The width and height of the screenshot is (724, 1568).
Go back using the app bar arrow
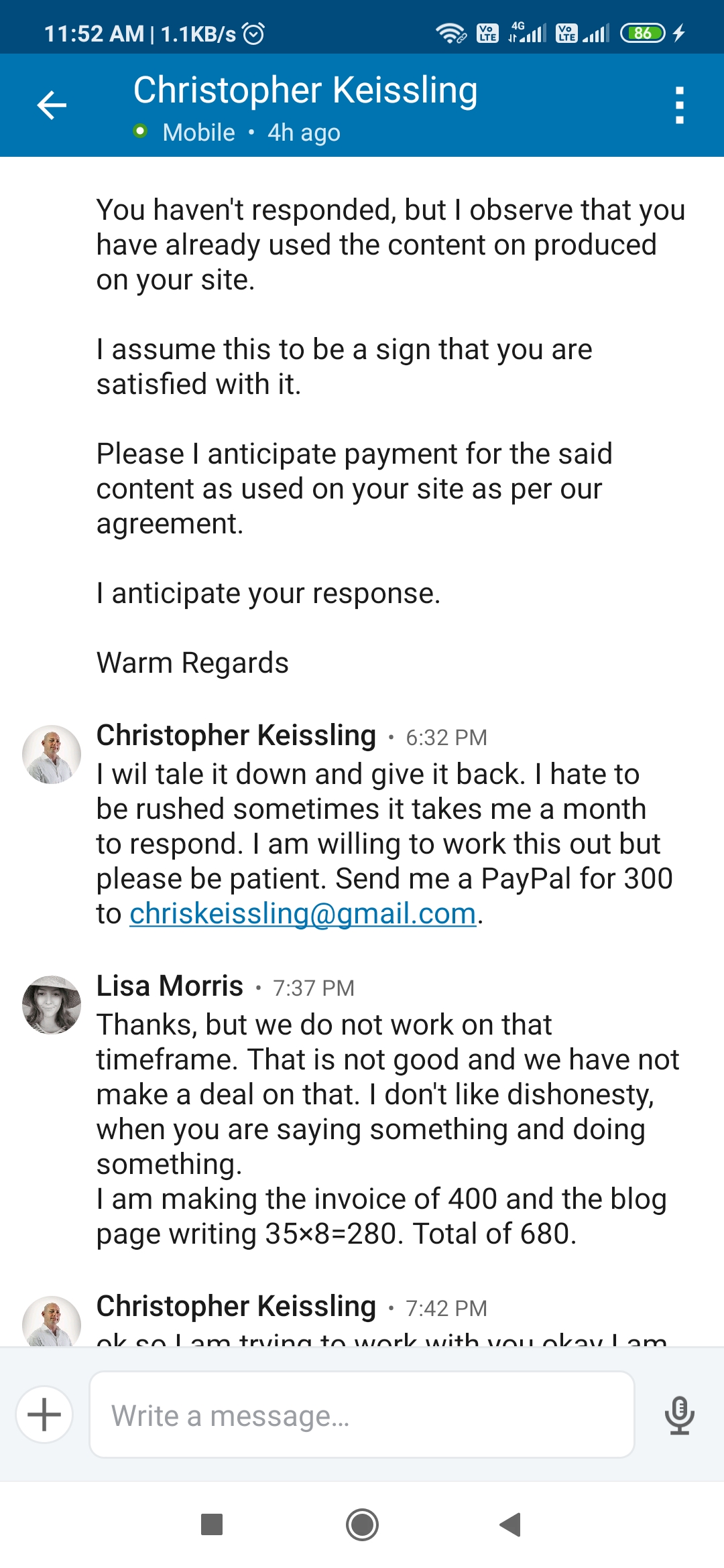(52, 105)
